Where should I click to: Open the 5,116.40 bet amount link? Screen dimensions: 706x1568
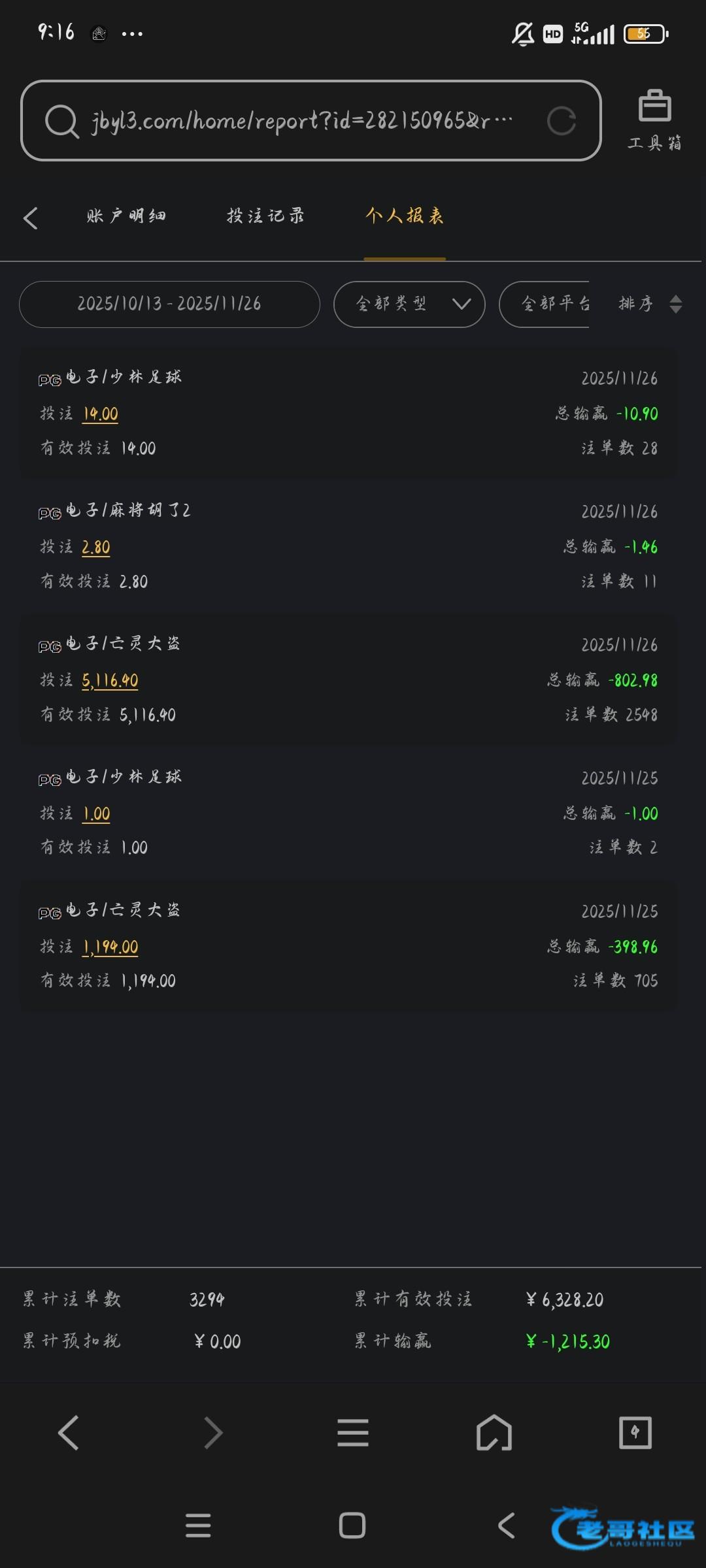tap(110, 681)
